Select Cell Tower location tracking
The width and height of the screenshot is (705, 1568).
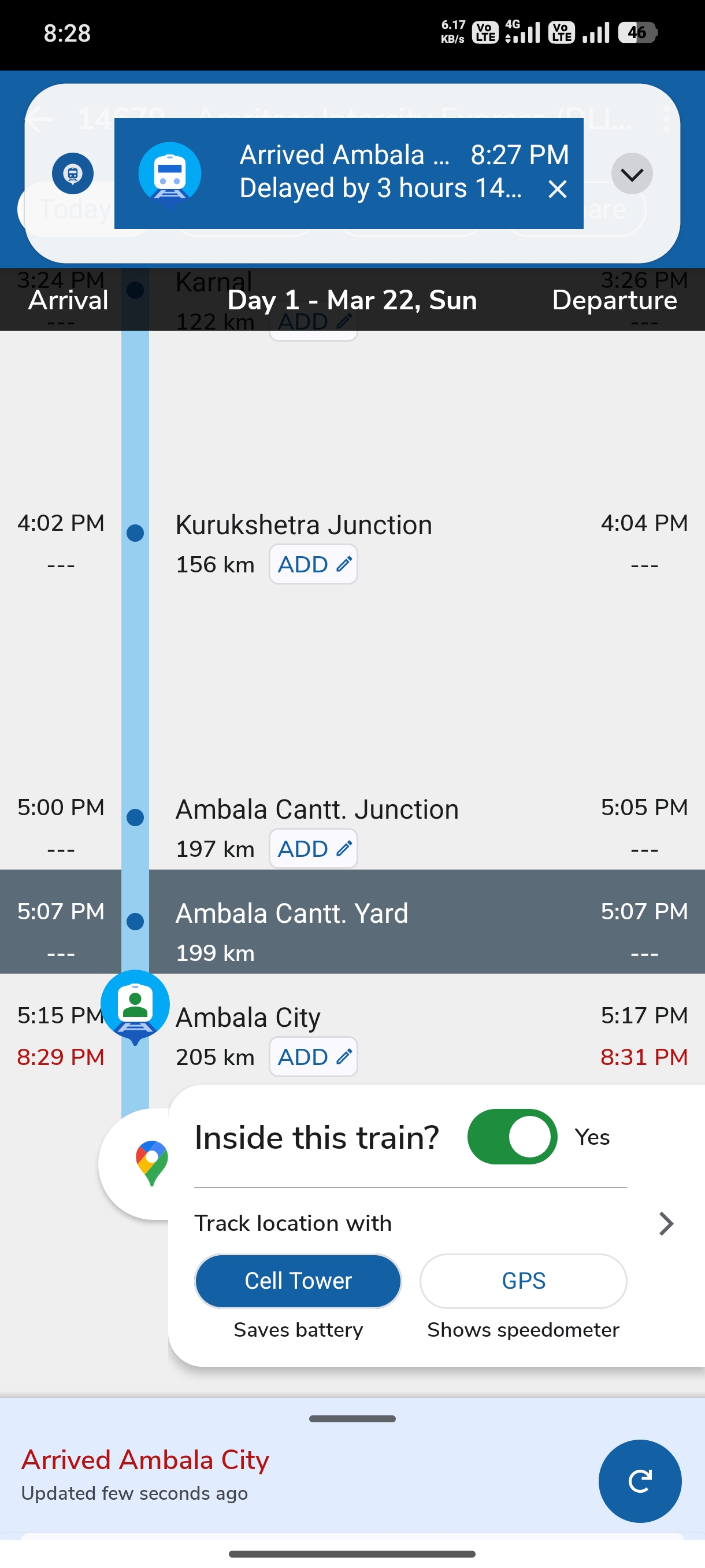(x=298, y=1281)
